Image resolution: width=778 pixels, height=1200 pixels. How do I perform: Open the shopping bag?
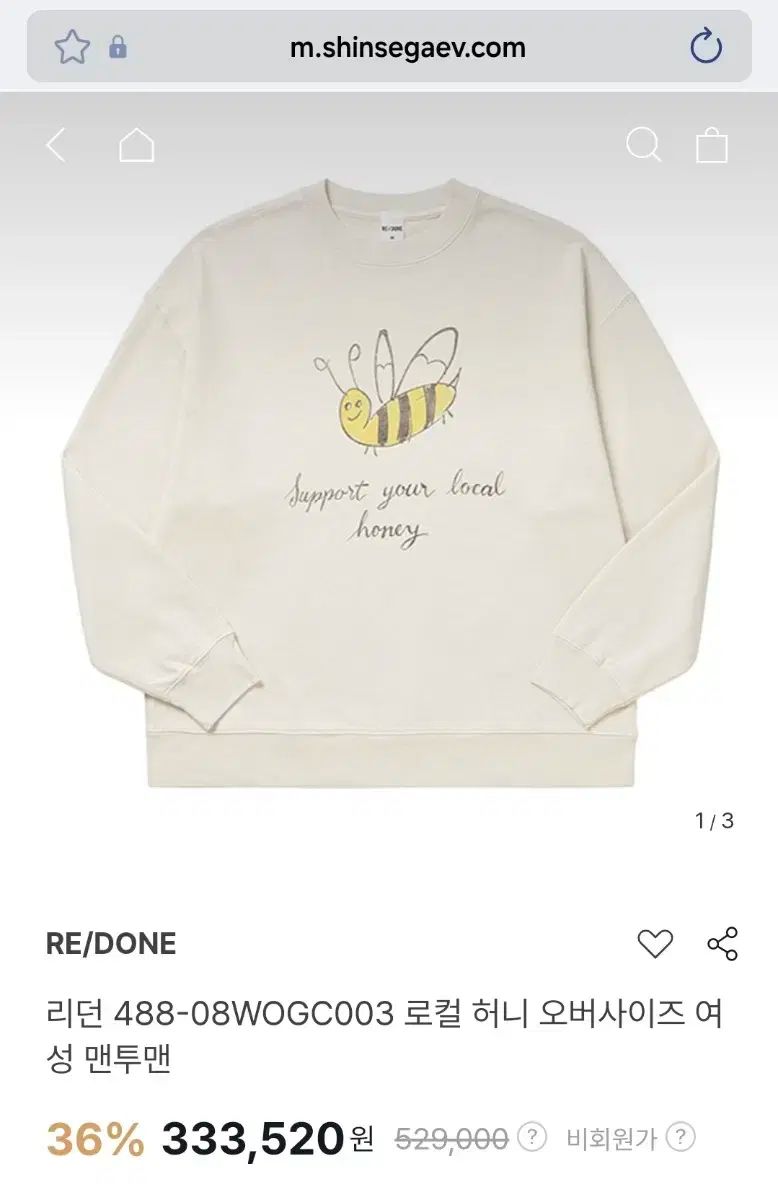(x=712, y=146)
